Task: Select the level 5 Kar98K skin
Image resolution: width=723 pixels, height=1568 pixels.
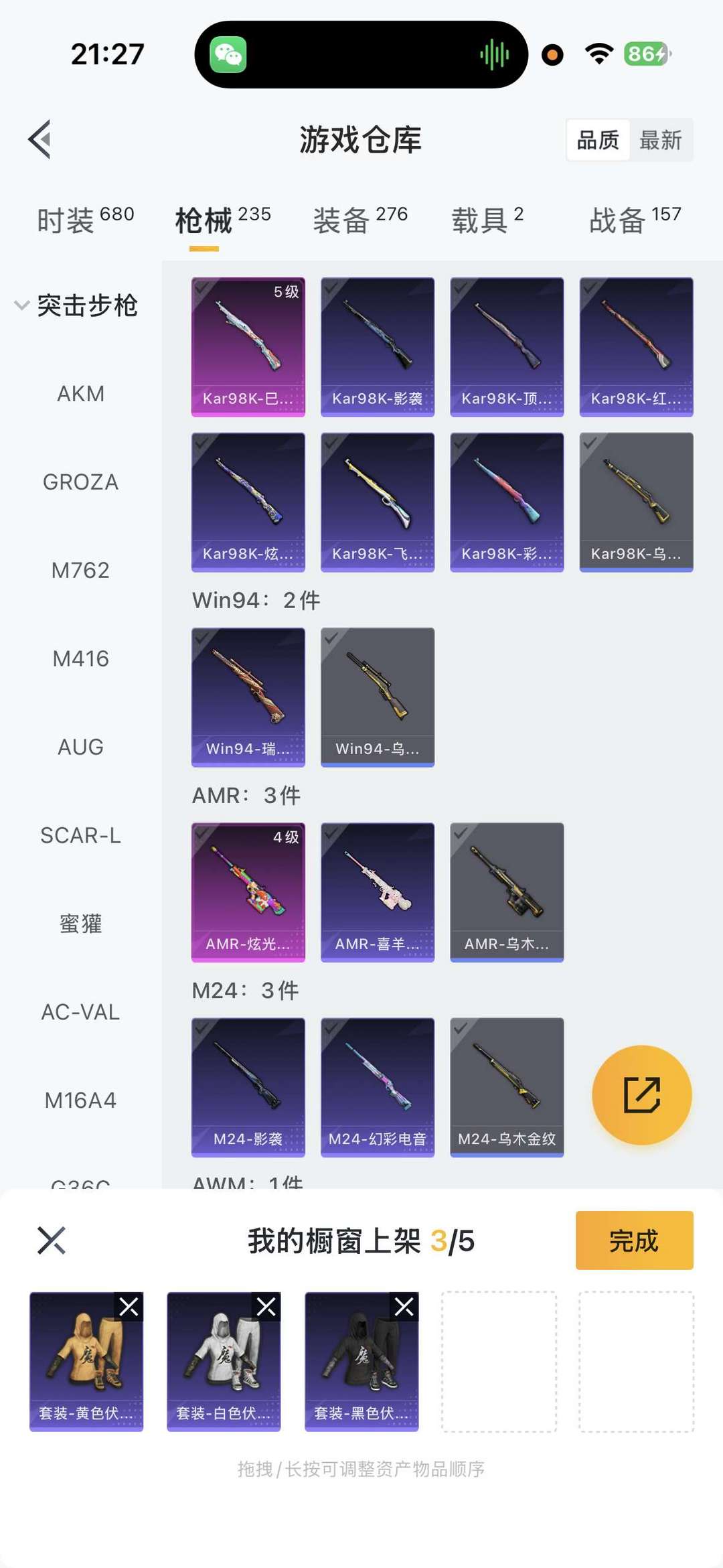Action: [248, 347]
